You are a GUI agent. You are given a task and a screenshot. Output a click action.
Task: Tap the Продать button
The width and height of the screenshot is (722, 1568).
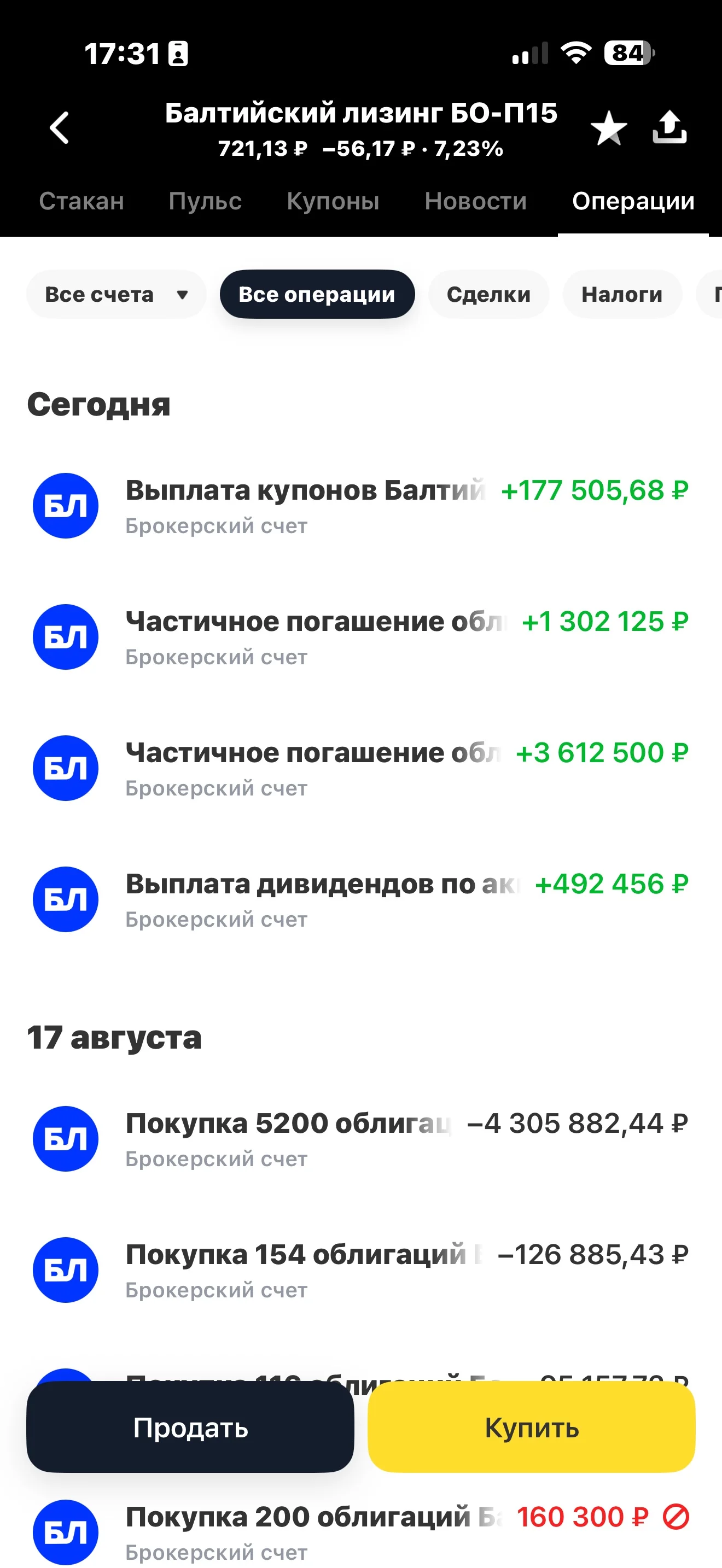pos(190,1427)
